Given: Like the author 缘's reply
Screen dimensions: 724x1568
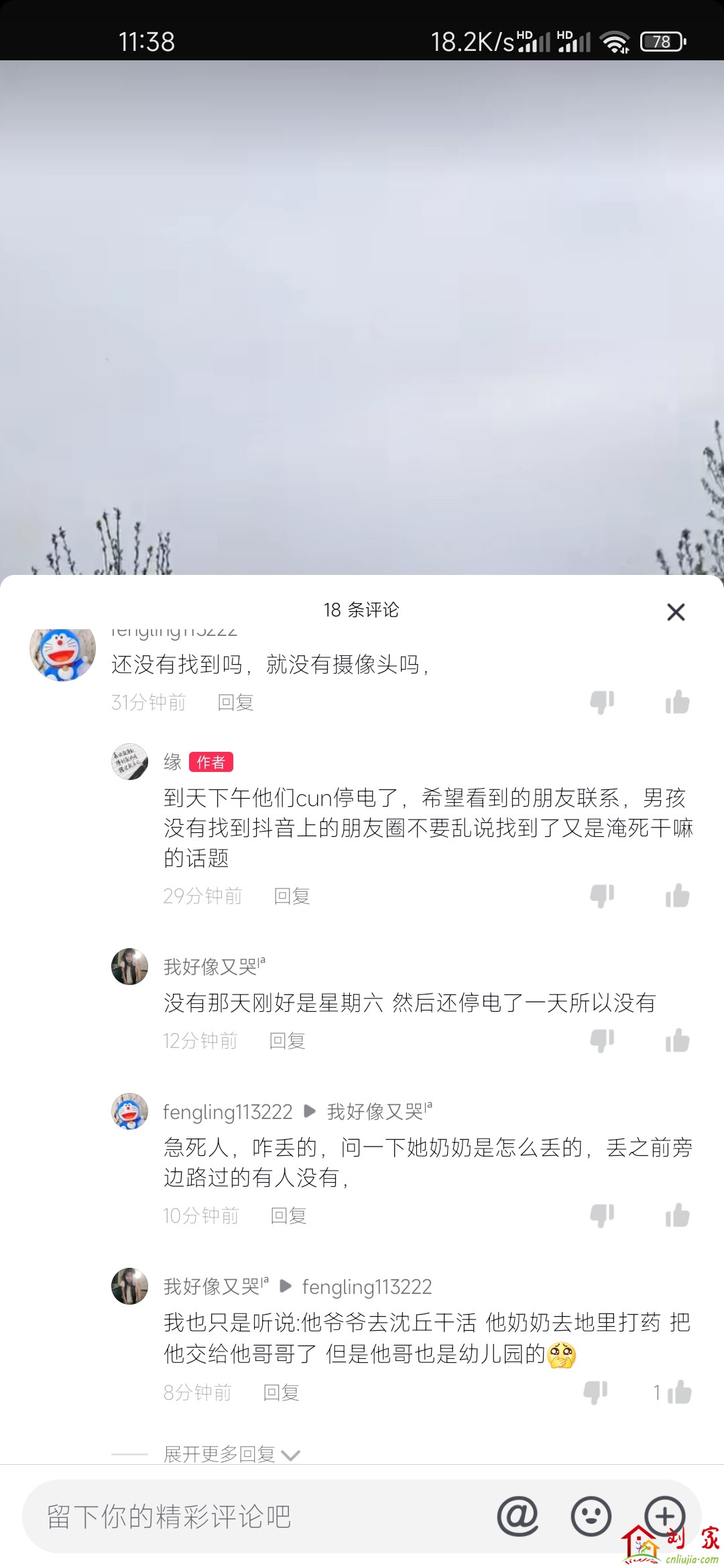Looking at the screenshot, I should pyautogui.click(x=677, y=896).
